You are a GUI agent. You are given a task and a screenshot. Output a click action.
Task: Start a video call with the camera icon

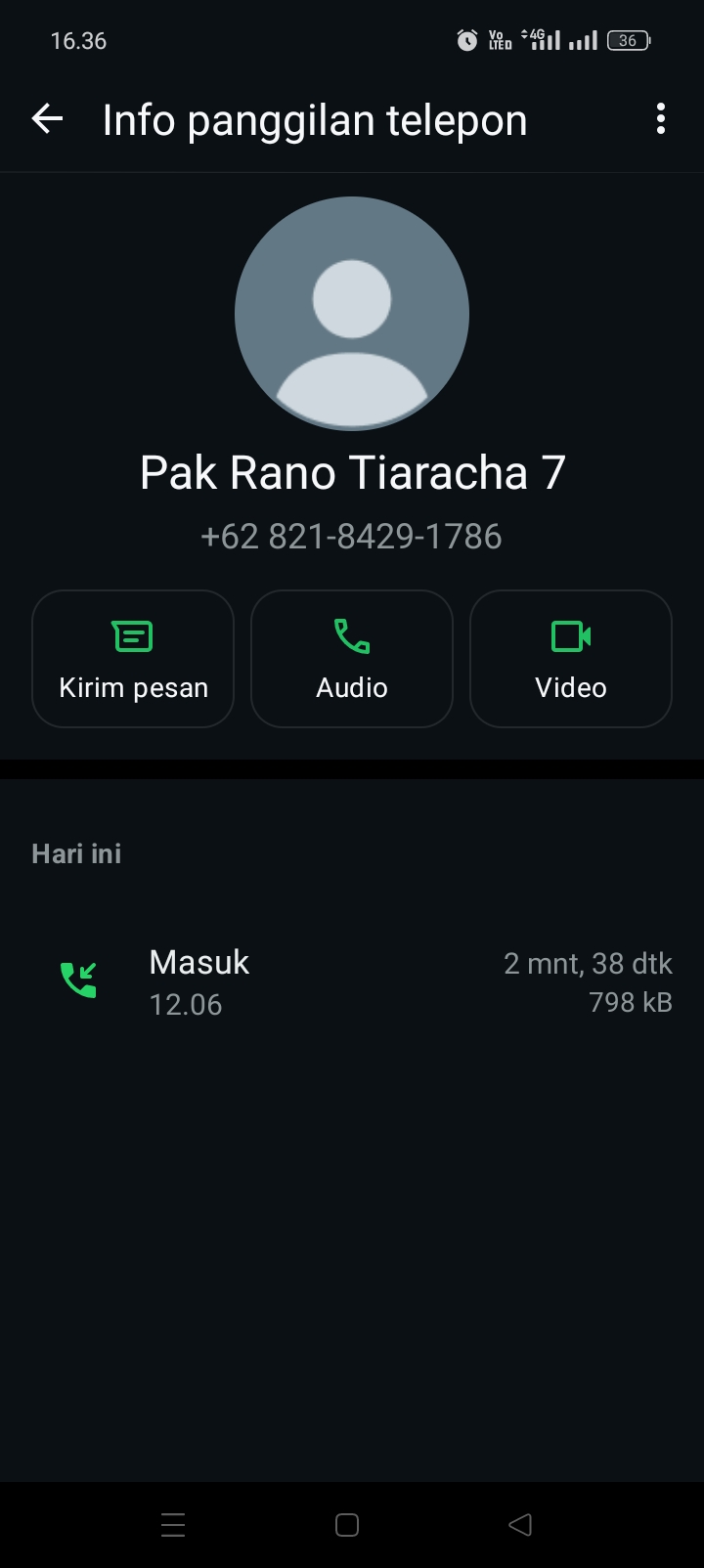pyautogui.click(x=570, y=635)
